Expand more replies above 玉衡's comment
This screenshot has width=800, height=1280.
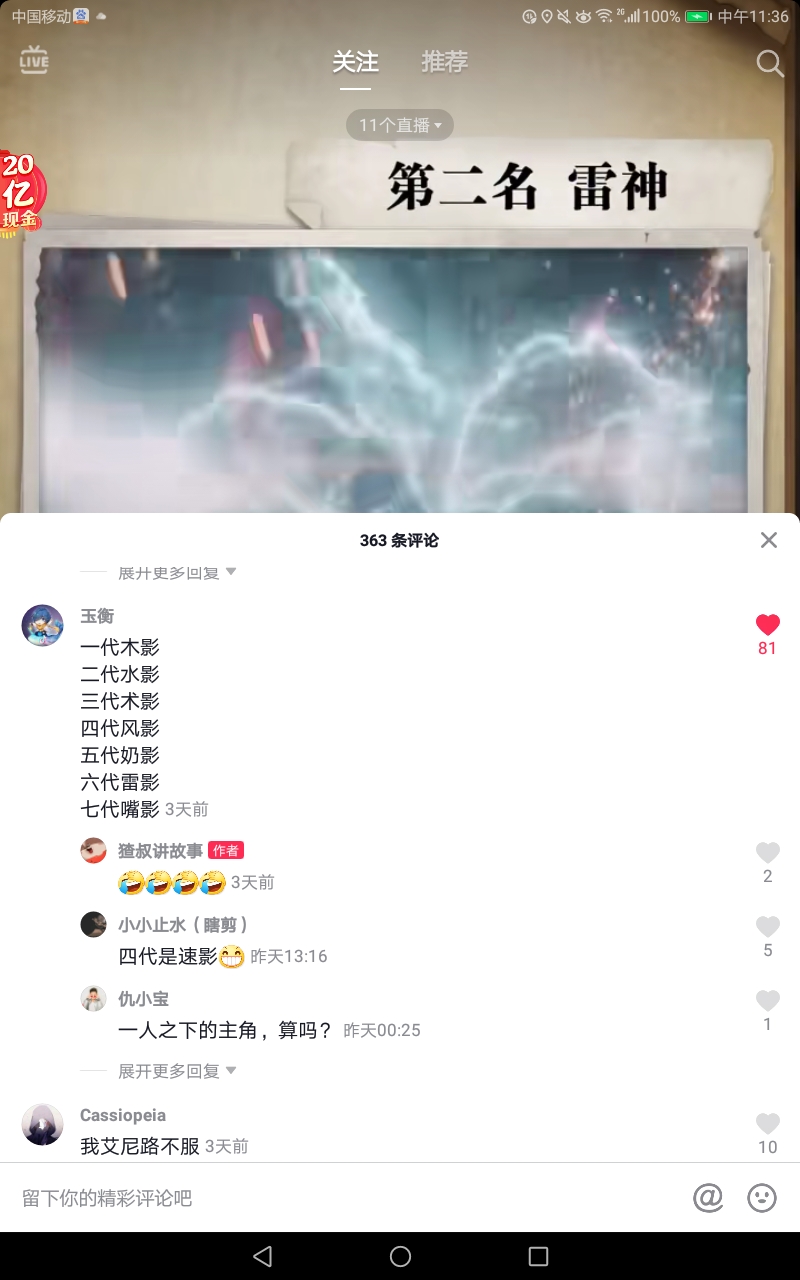(177, 573)
